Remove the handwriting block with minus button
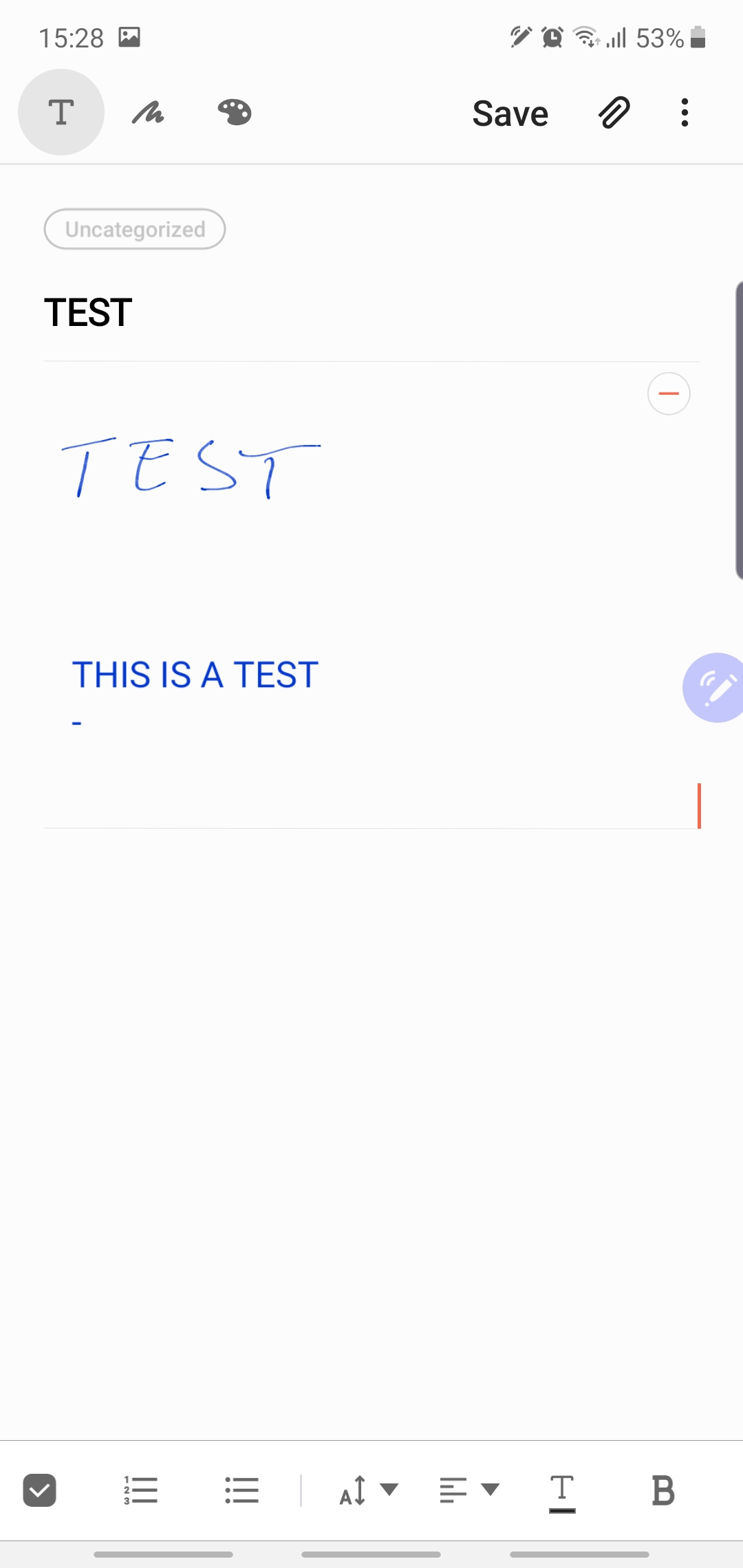Viewport: 743px width, 1568px height. [x=669, y=393]
